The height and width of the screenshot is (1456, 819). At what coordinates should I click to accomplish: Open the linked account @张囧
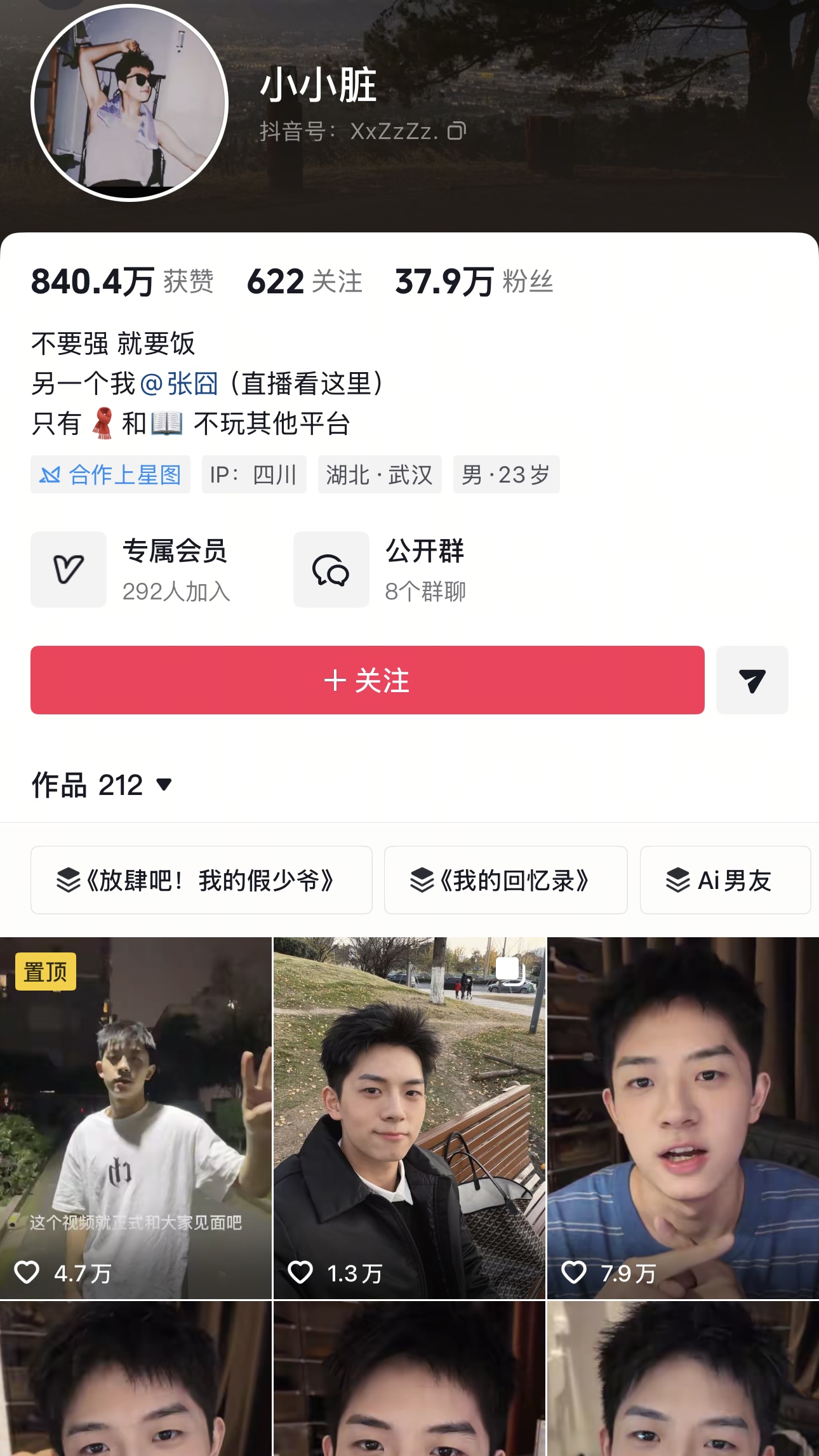pyautogui.click(x=179, y=384)
